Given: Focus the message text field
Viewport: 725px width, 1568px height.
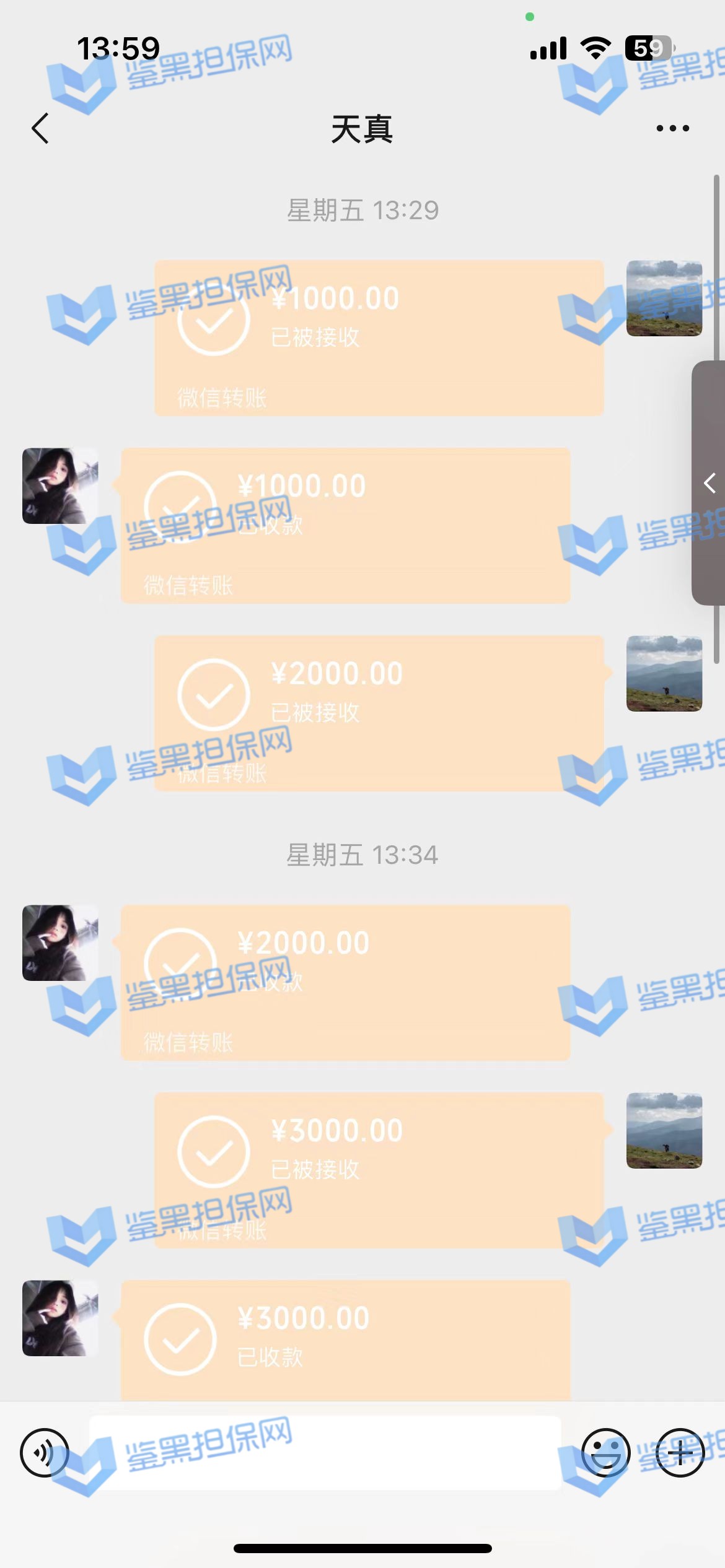Looking at the screenshot, I should (325, 1453).
